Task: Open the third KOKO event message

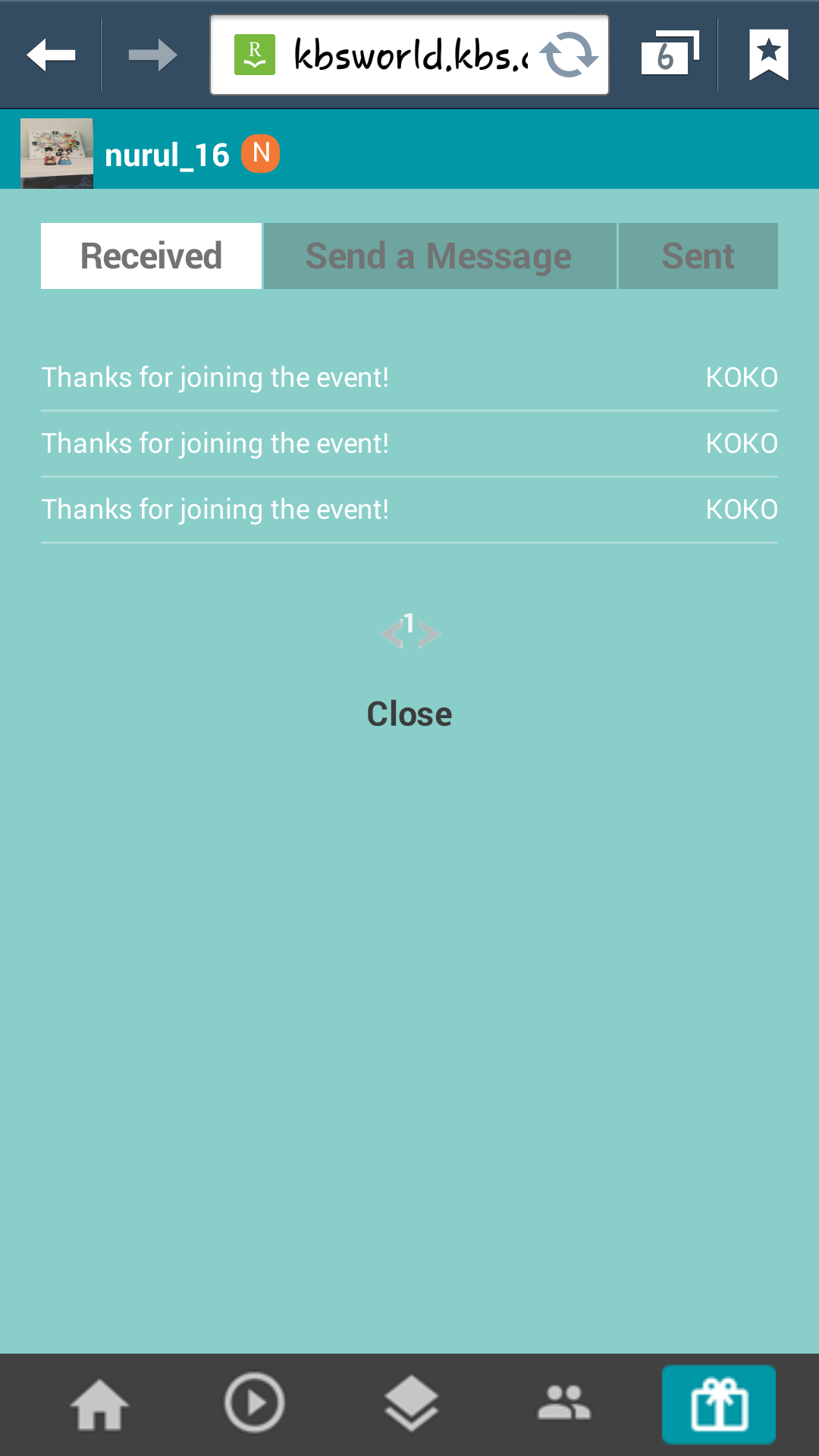Action: coord(215,510)
